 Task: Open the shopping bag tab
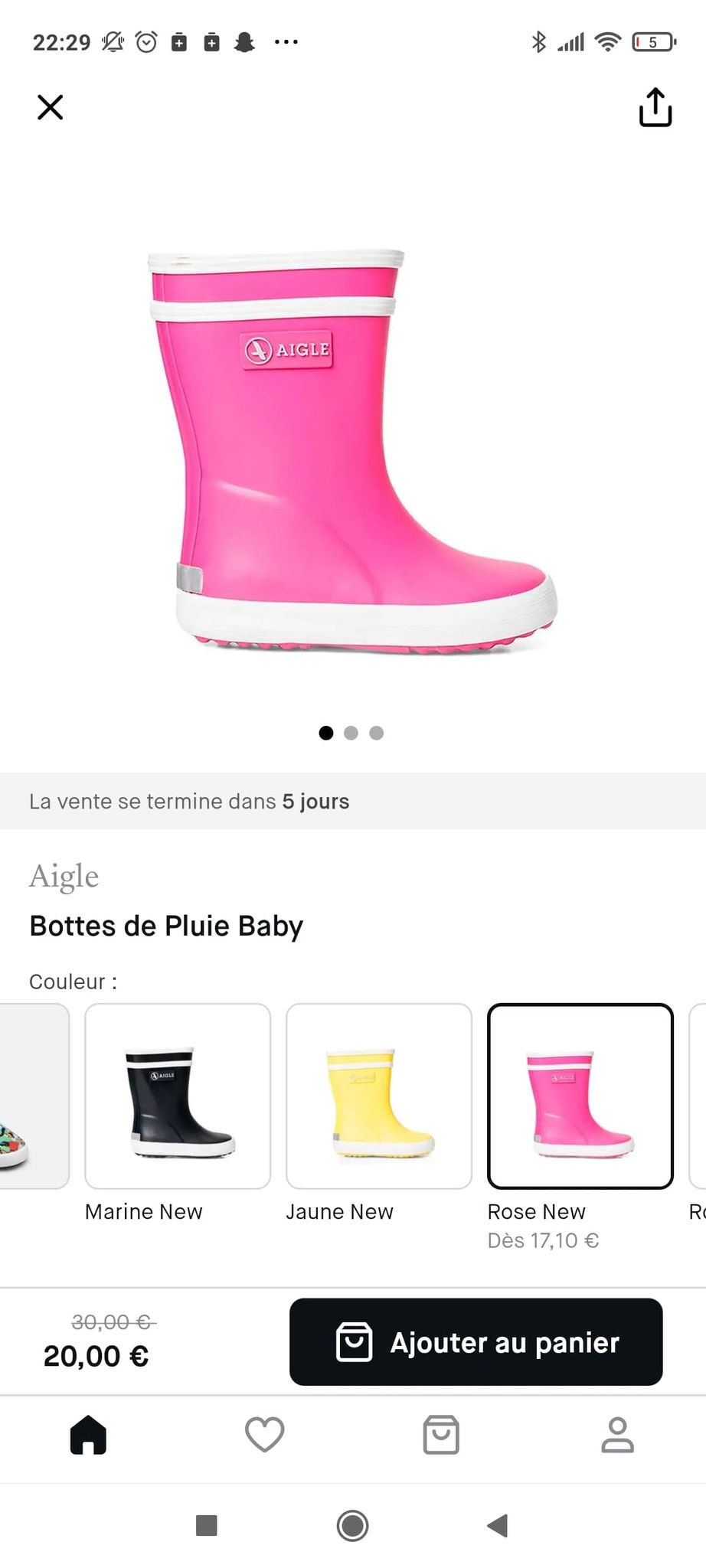point(441,1435)
